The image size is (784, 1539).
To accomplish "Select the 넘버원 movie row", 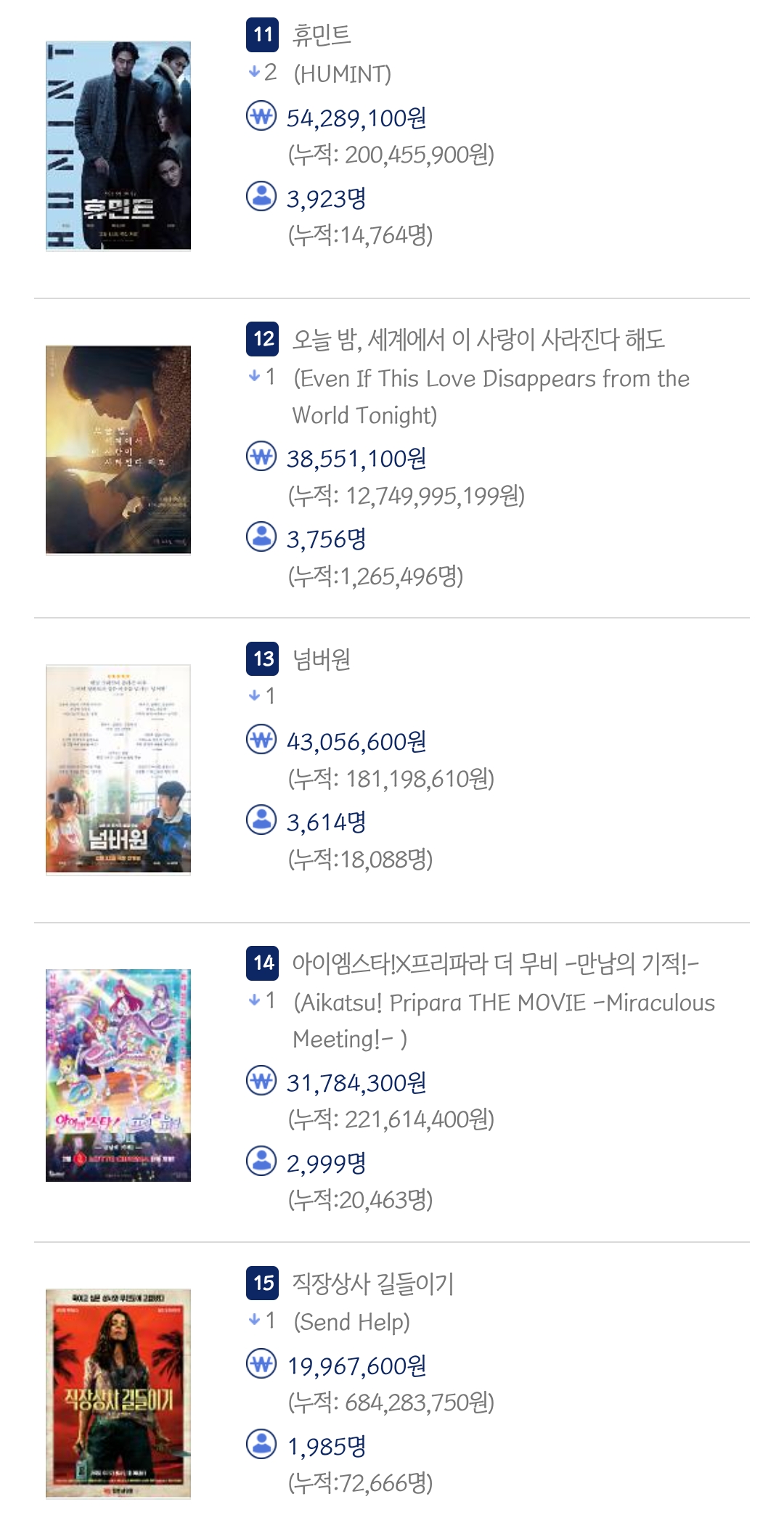I will coord(322,659).
